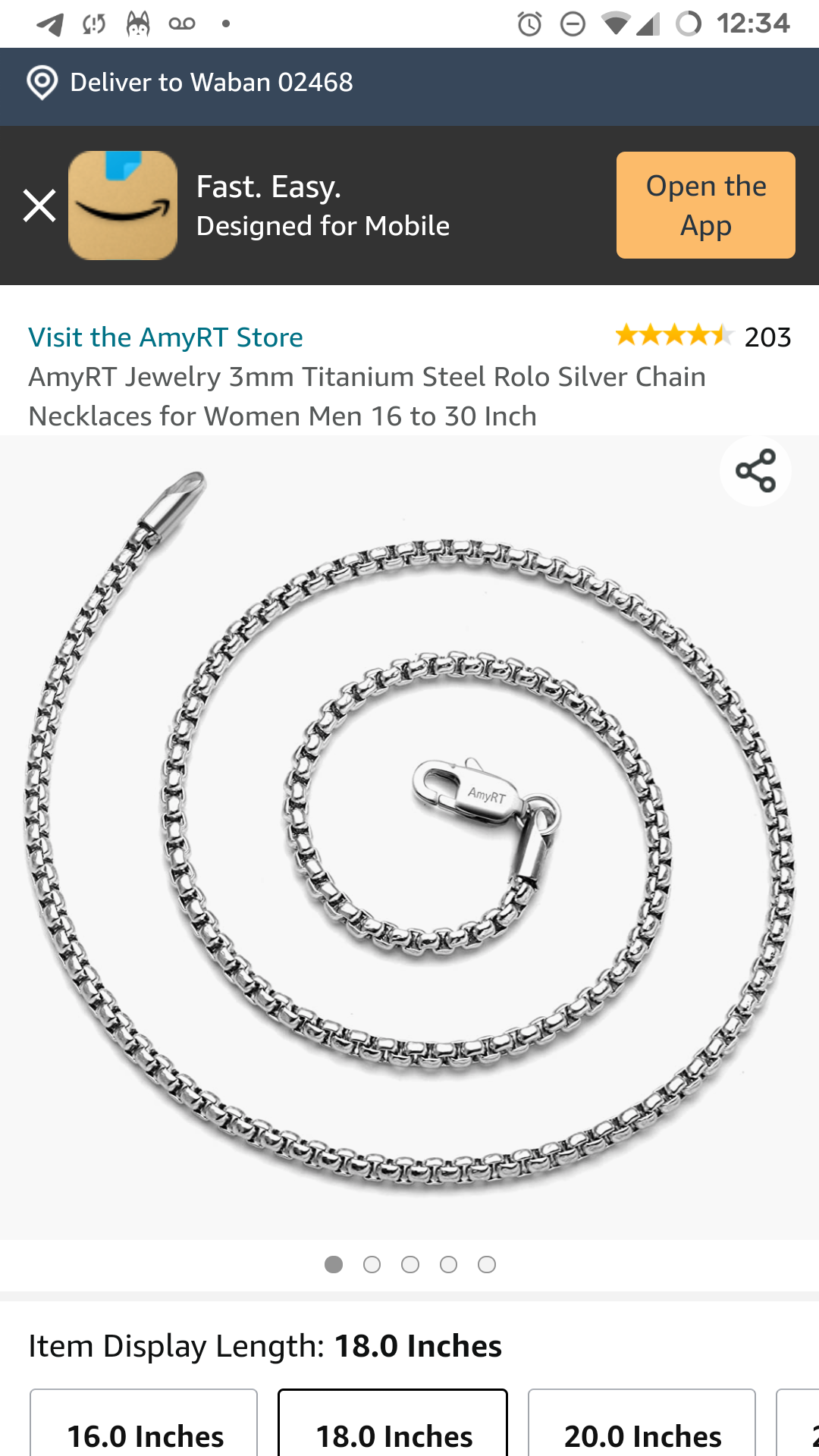Dismiss the app promotion banner
The image size is (819, 1456).
[39, 206]
